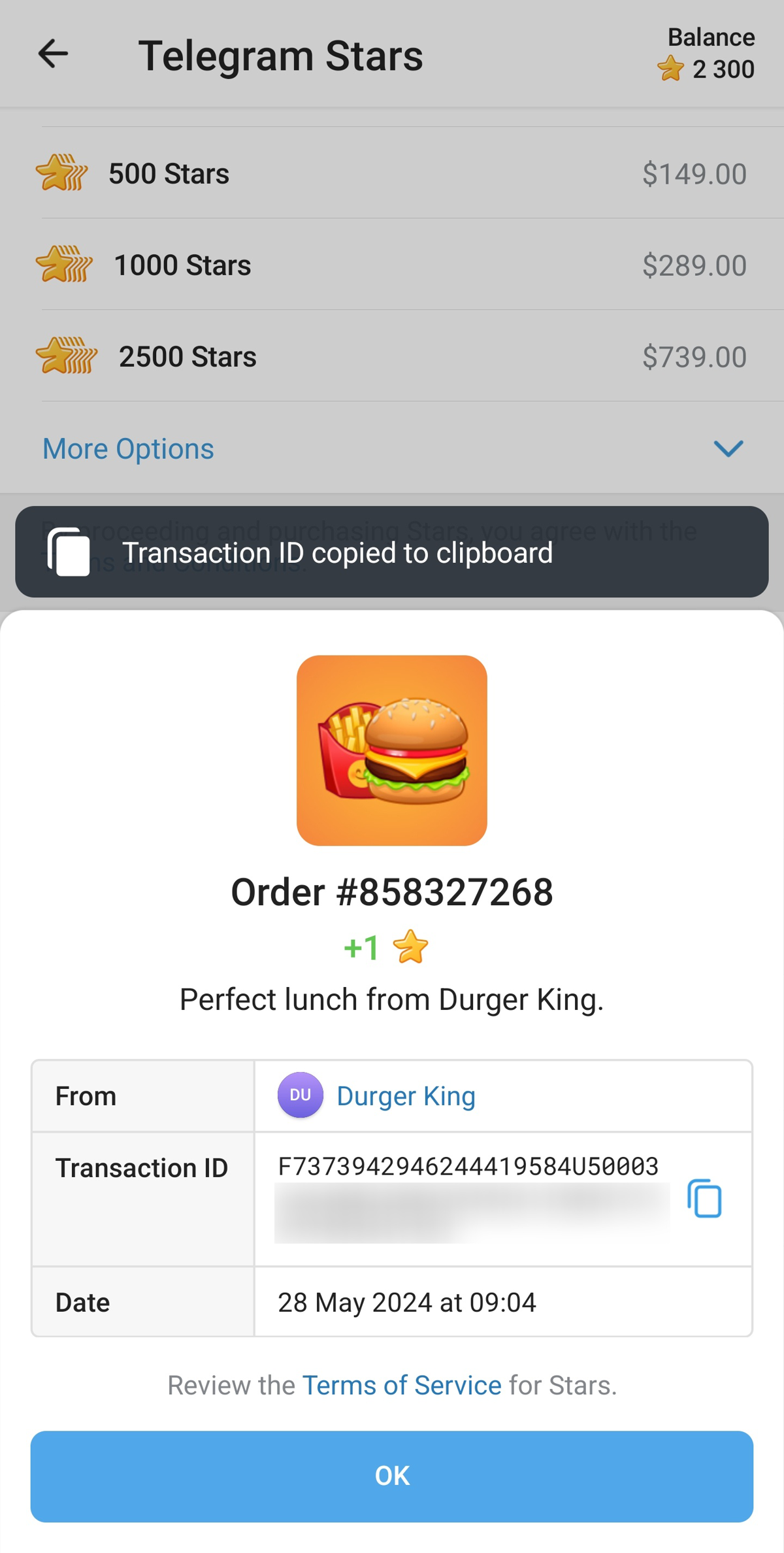
Task: Go back using the arrow icon
Action: tap(53, 54)
